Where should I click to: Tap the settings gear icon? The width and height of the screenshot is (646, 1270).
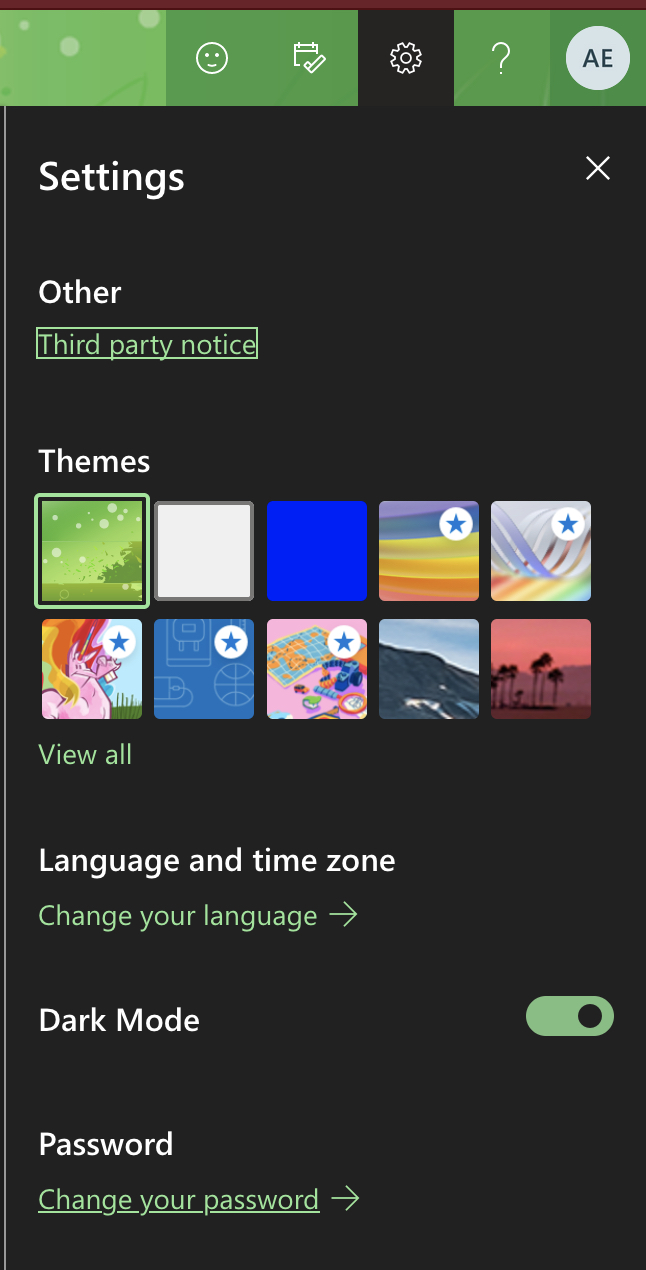pyautogui.click(x=405, y=58)
